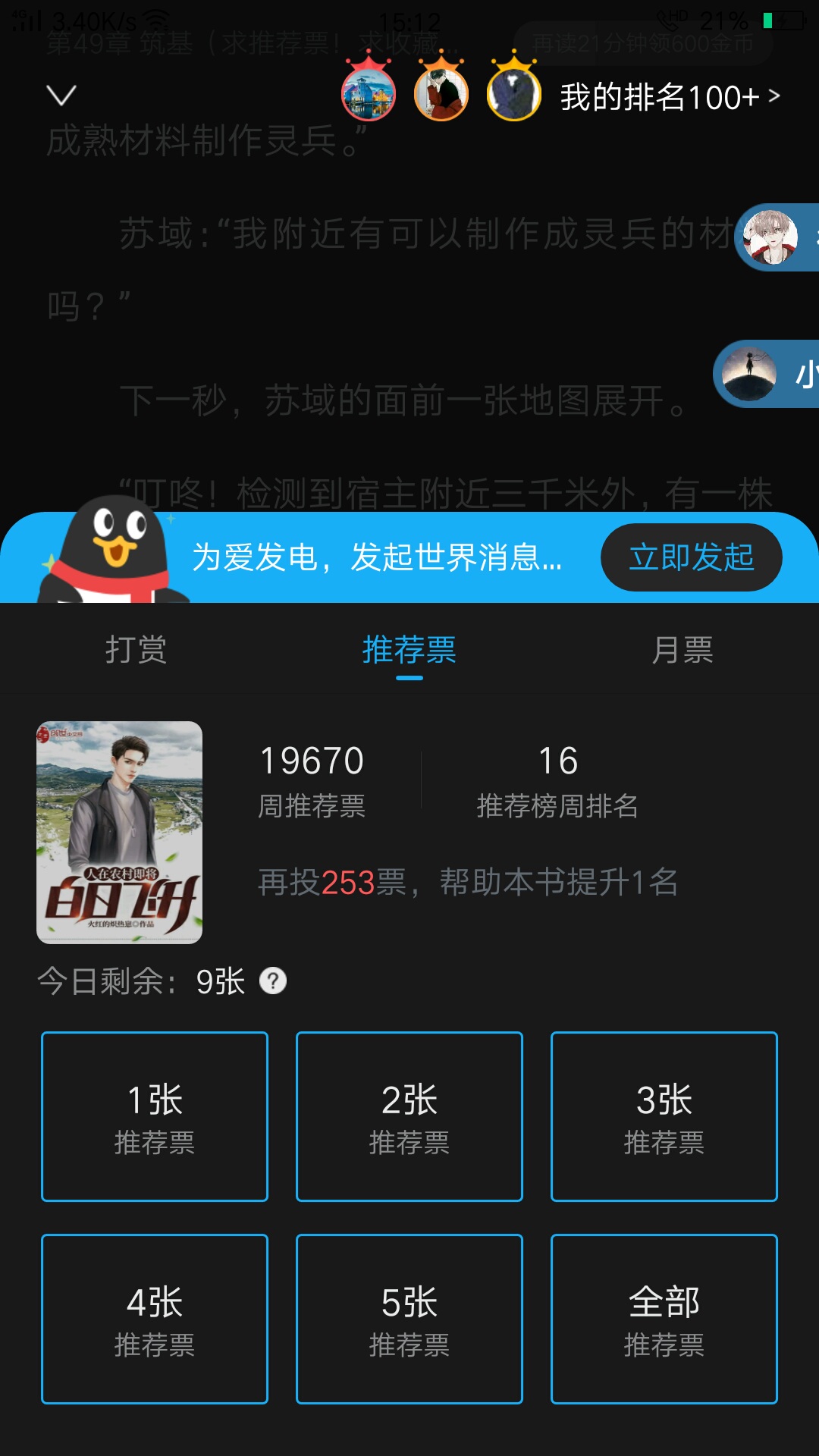Vote 1张 推荐票
Screen dimensions: 819x1456
pos(155,1116)
